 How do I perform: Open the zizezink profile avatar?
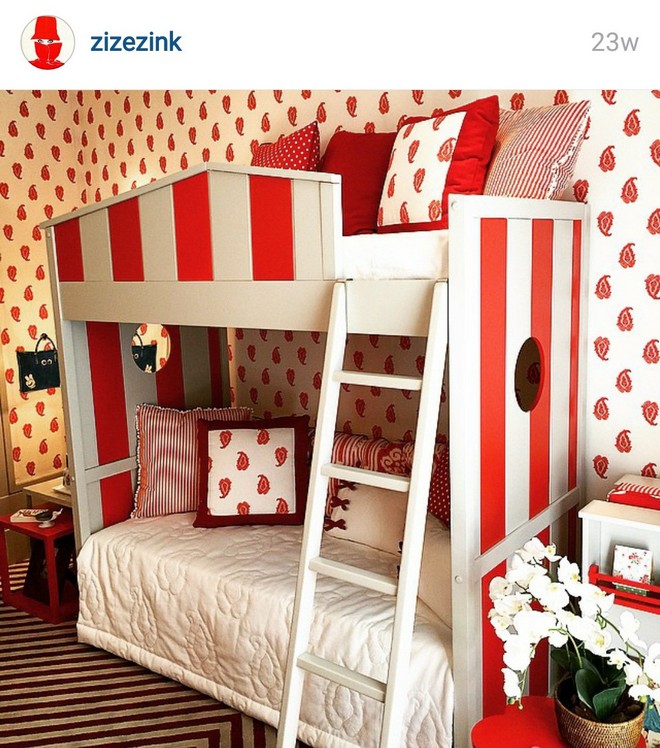(x=47, y=43)
